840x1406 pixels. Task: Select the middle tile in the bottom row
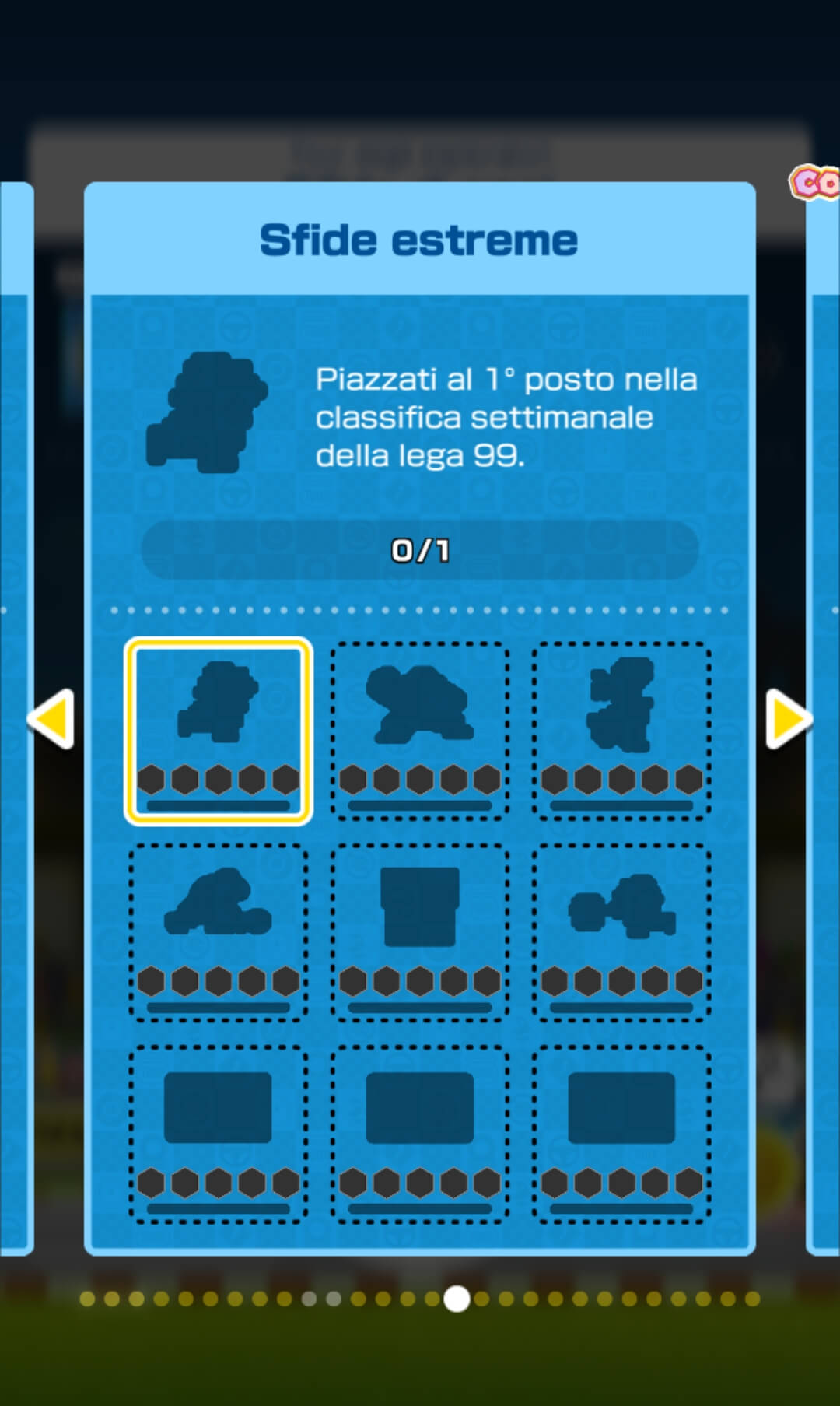(x=420, y=1134)
